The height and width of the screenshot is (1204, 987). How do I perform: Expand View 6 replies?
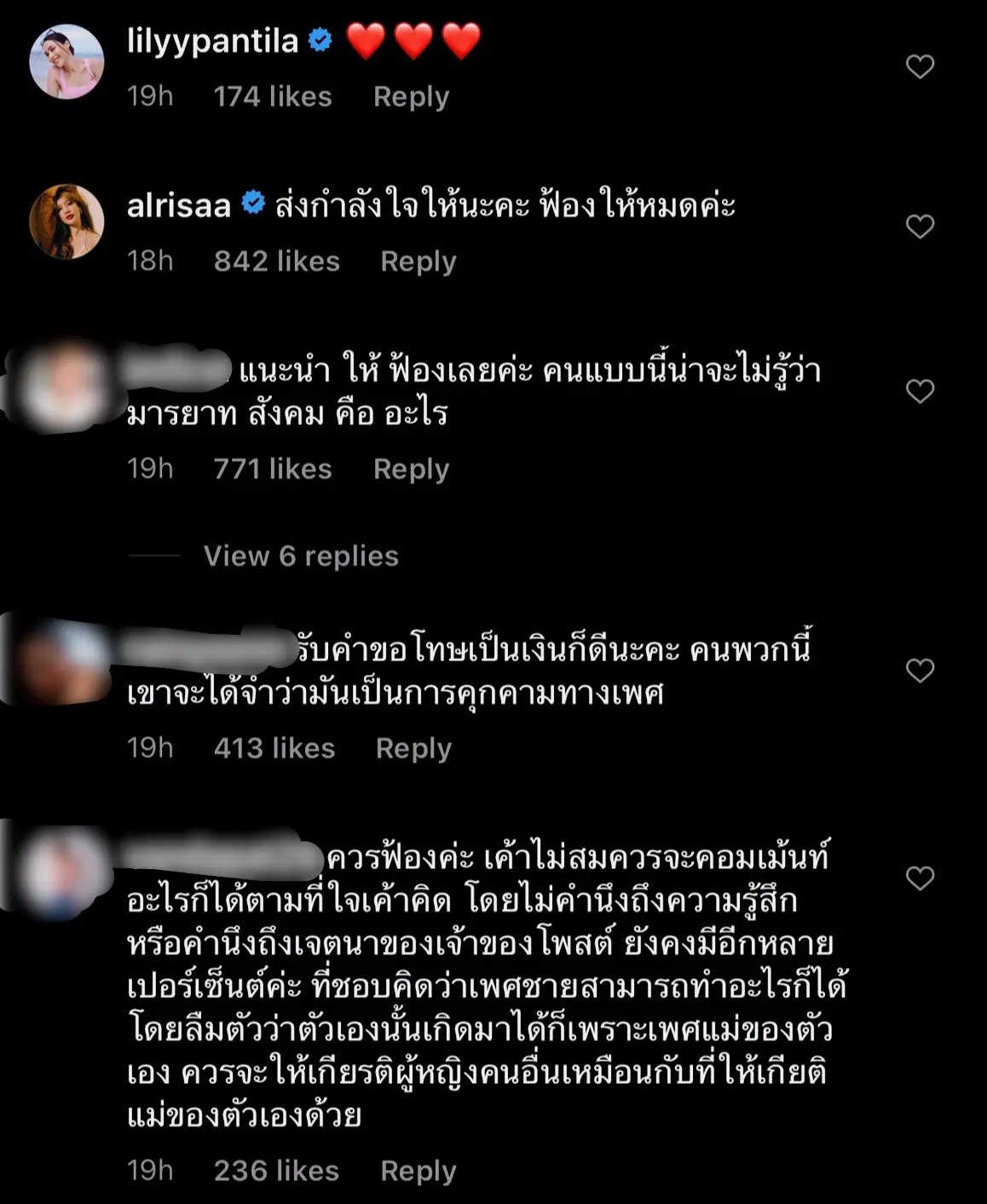pos(300,556)
